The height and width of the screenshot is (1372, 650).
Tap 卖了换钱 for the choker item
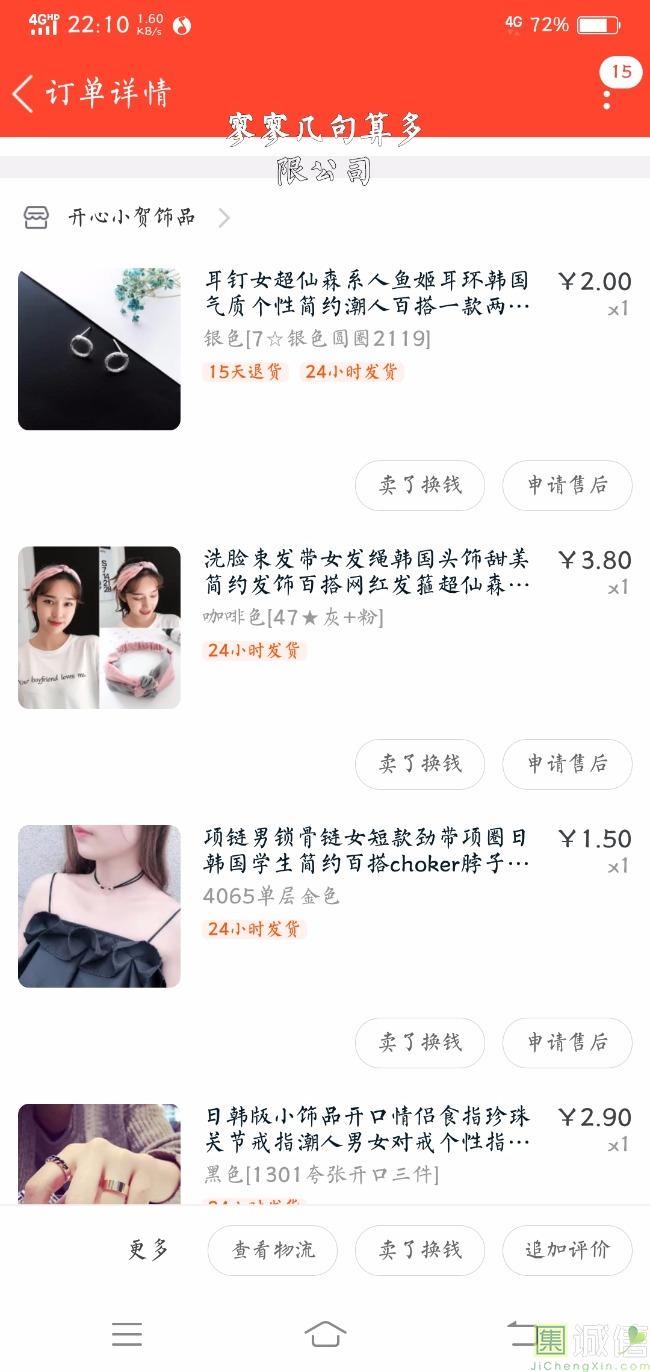420,1043
